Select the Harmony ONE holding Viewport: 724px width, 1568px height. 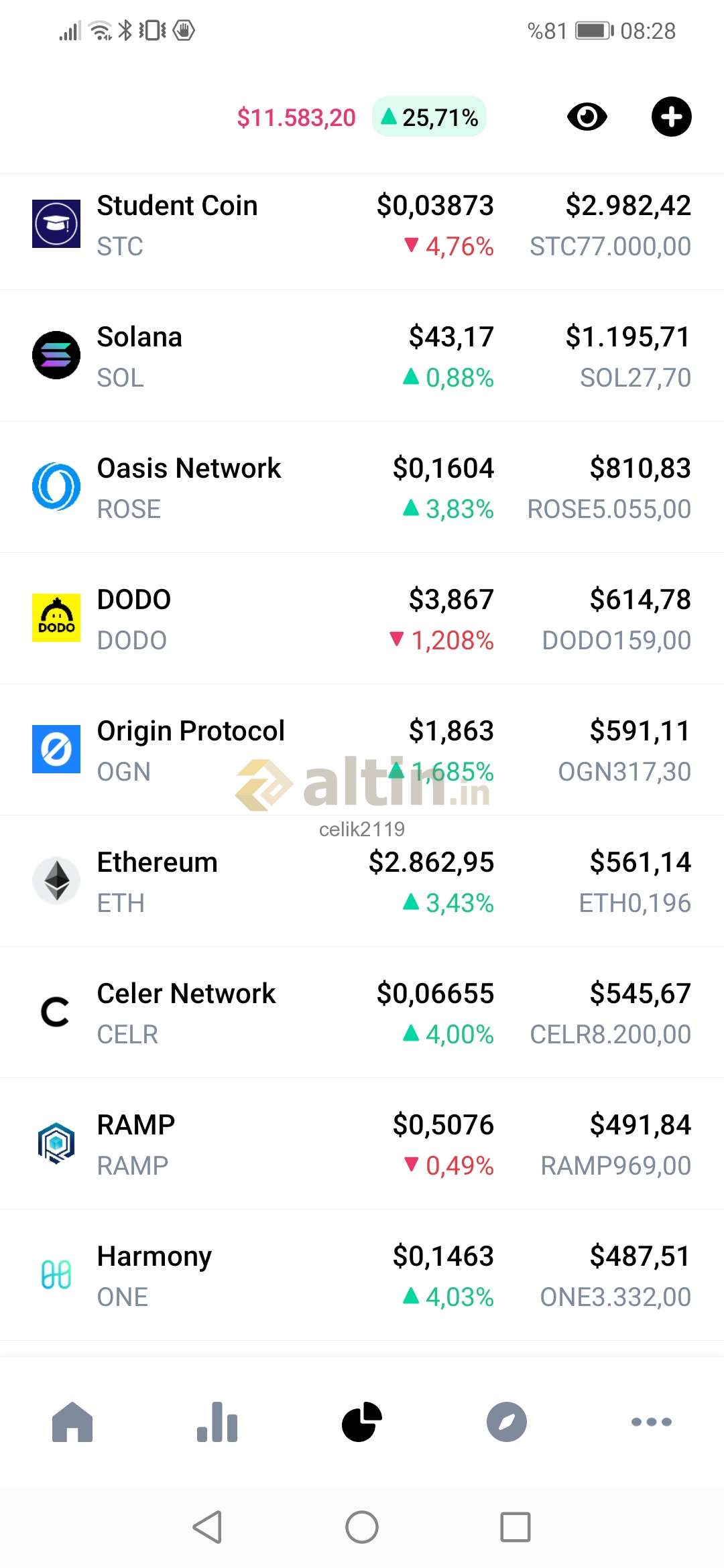(362, 1275)
